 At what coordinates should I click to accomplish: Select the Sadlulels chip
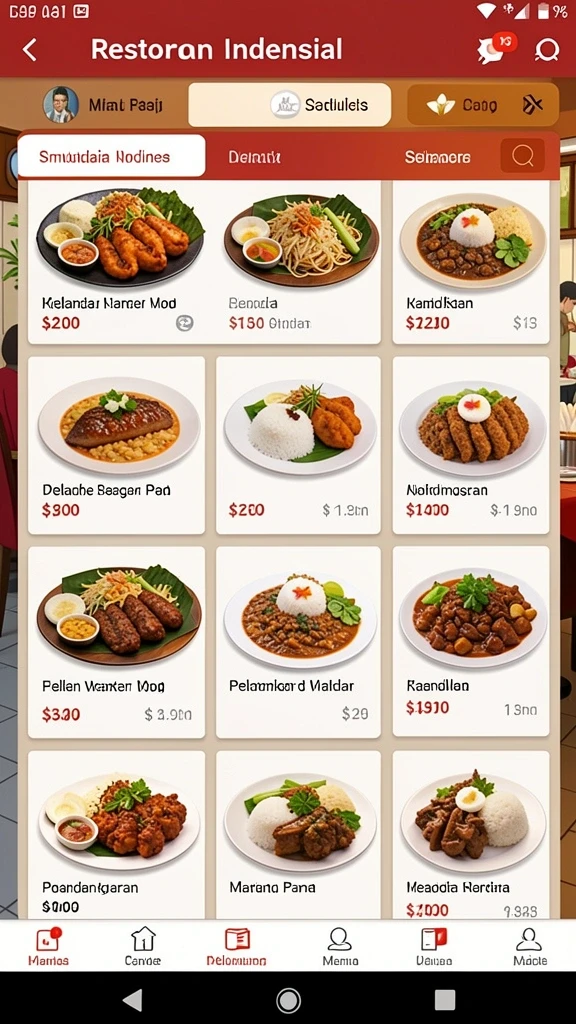pyautogui.click(x=289, y=104)
